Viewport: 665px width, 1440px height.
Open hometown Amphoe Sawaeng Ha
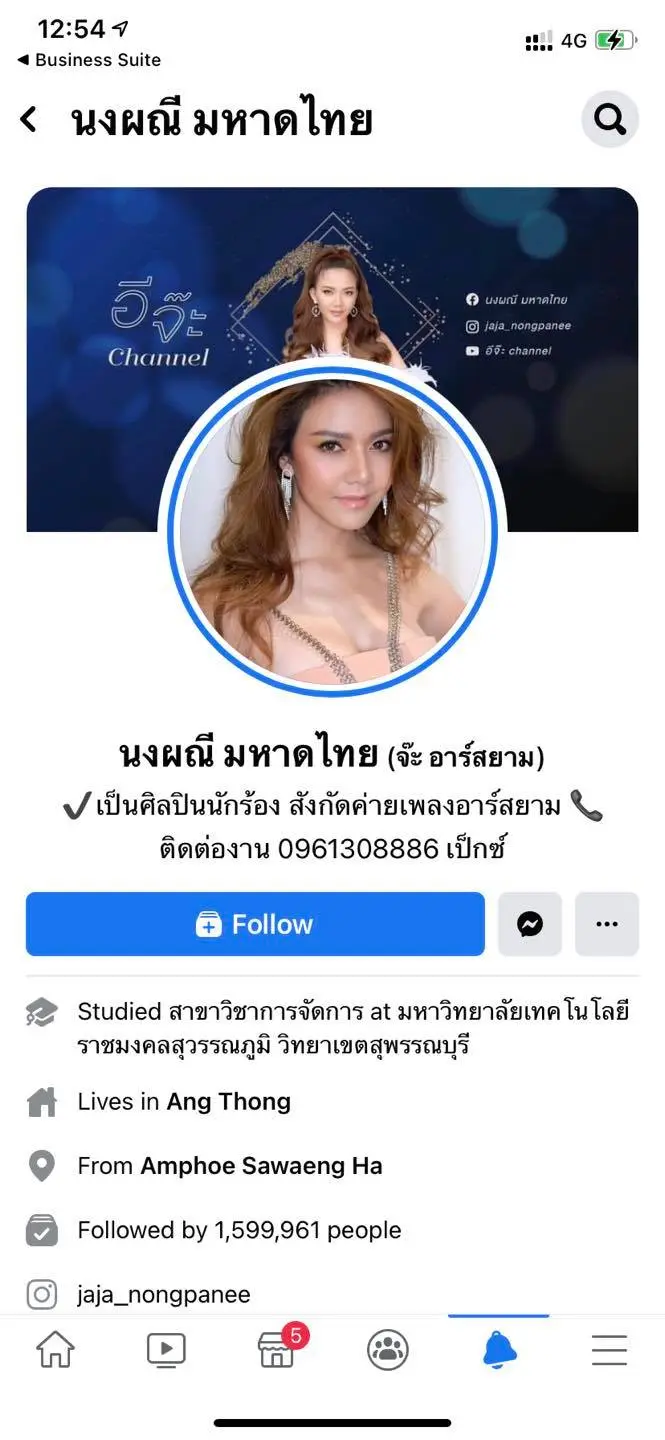point(261,1166)
